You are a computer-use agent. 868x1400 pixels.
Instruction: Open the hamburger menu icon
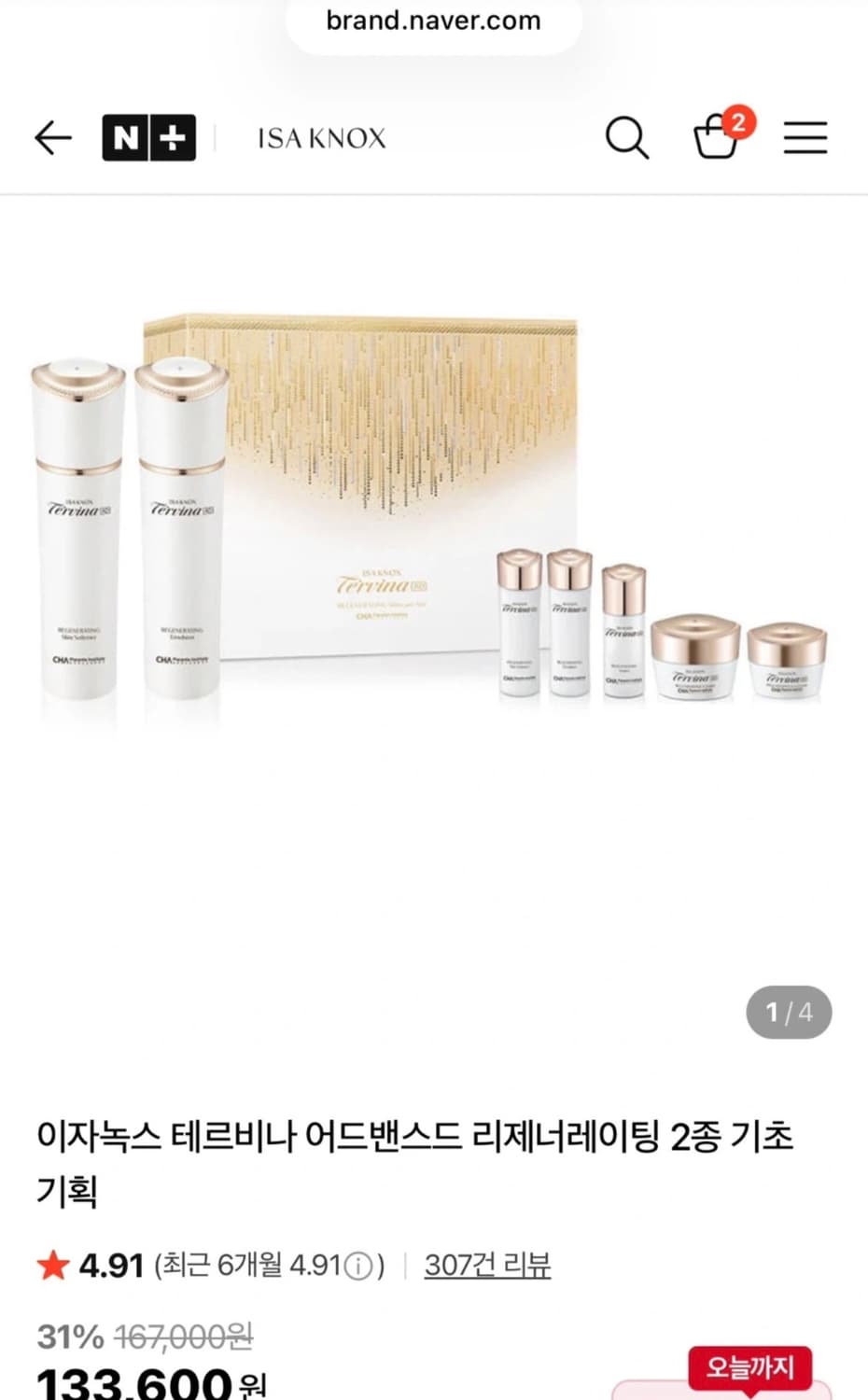[805, 137]
